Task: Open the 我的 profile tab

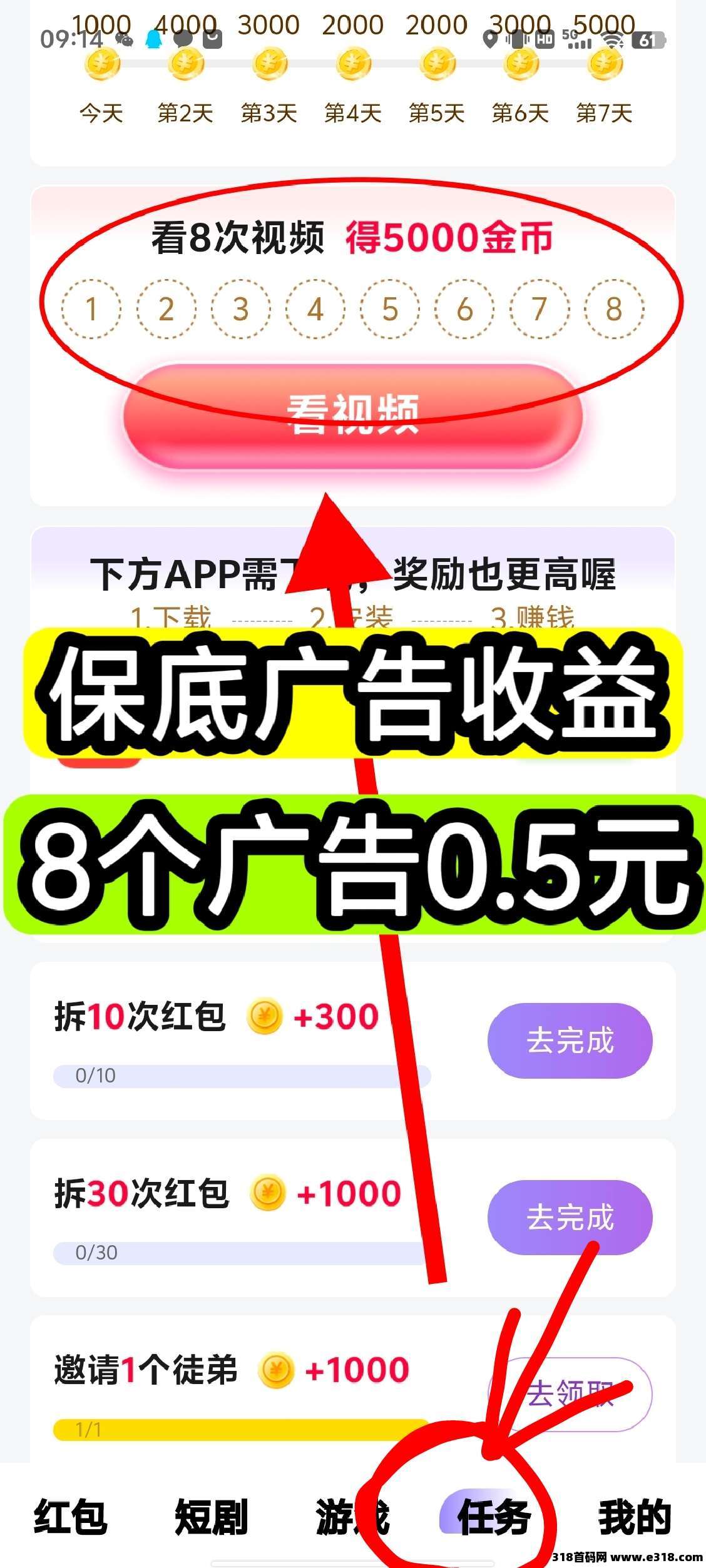Action: tap(635, 1517)
